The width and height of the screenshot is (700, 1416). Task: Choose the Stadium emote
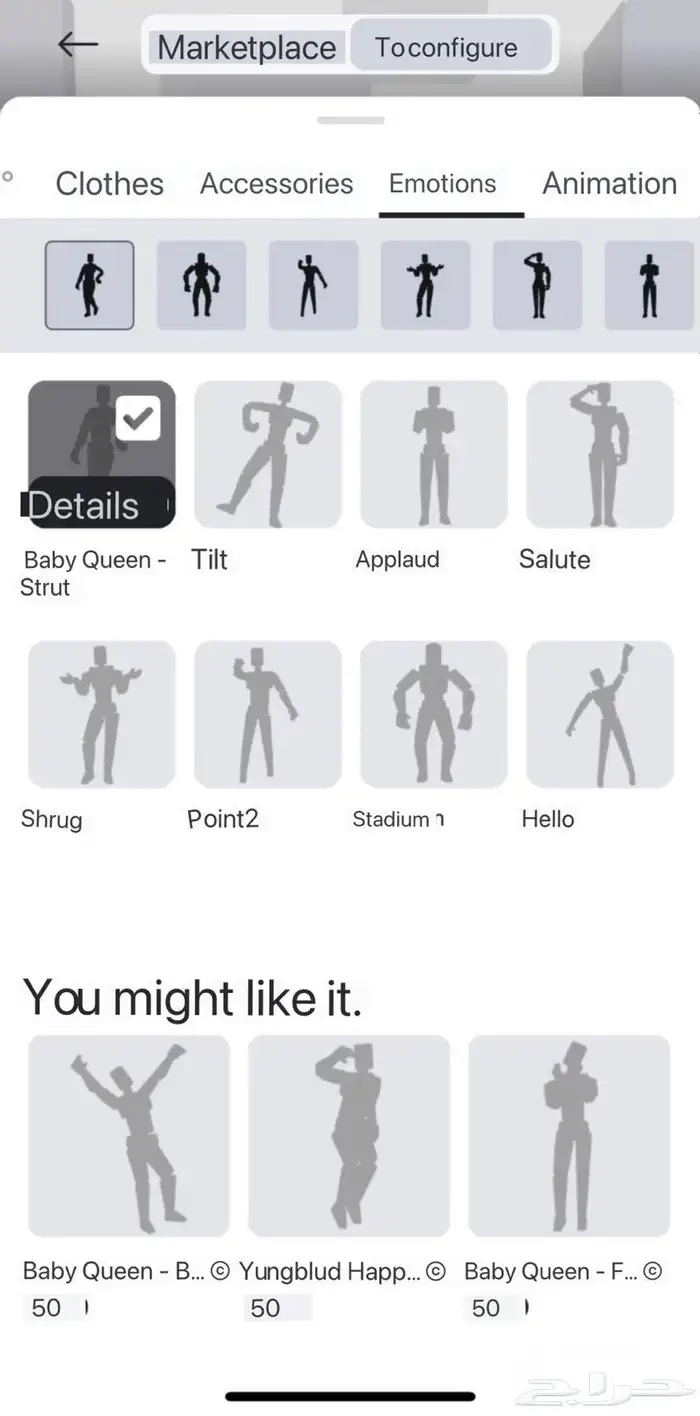tap(434, 714)
